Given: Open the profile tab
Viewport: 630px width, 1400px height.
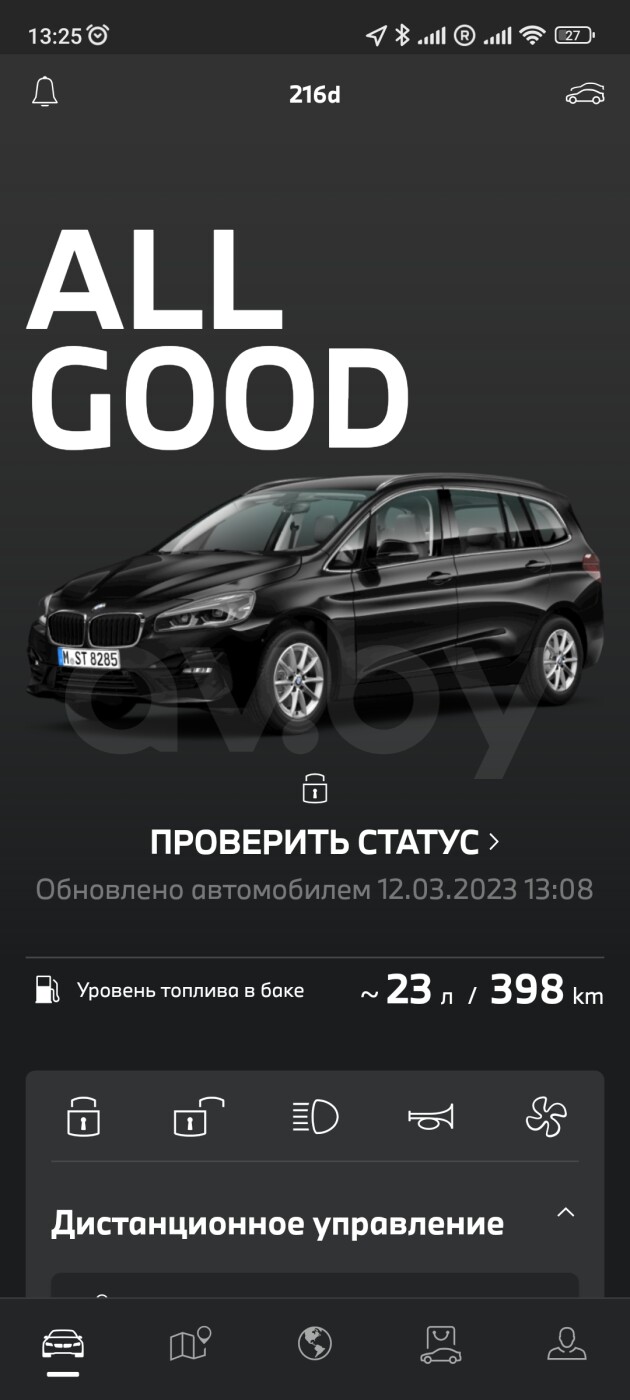Looking at the screenshot, I should [566, 1343].
